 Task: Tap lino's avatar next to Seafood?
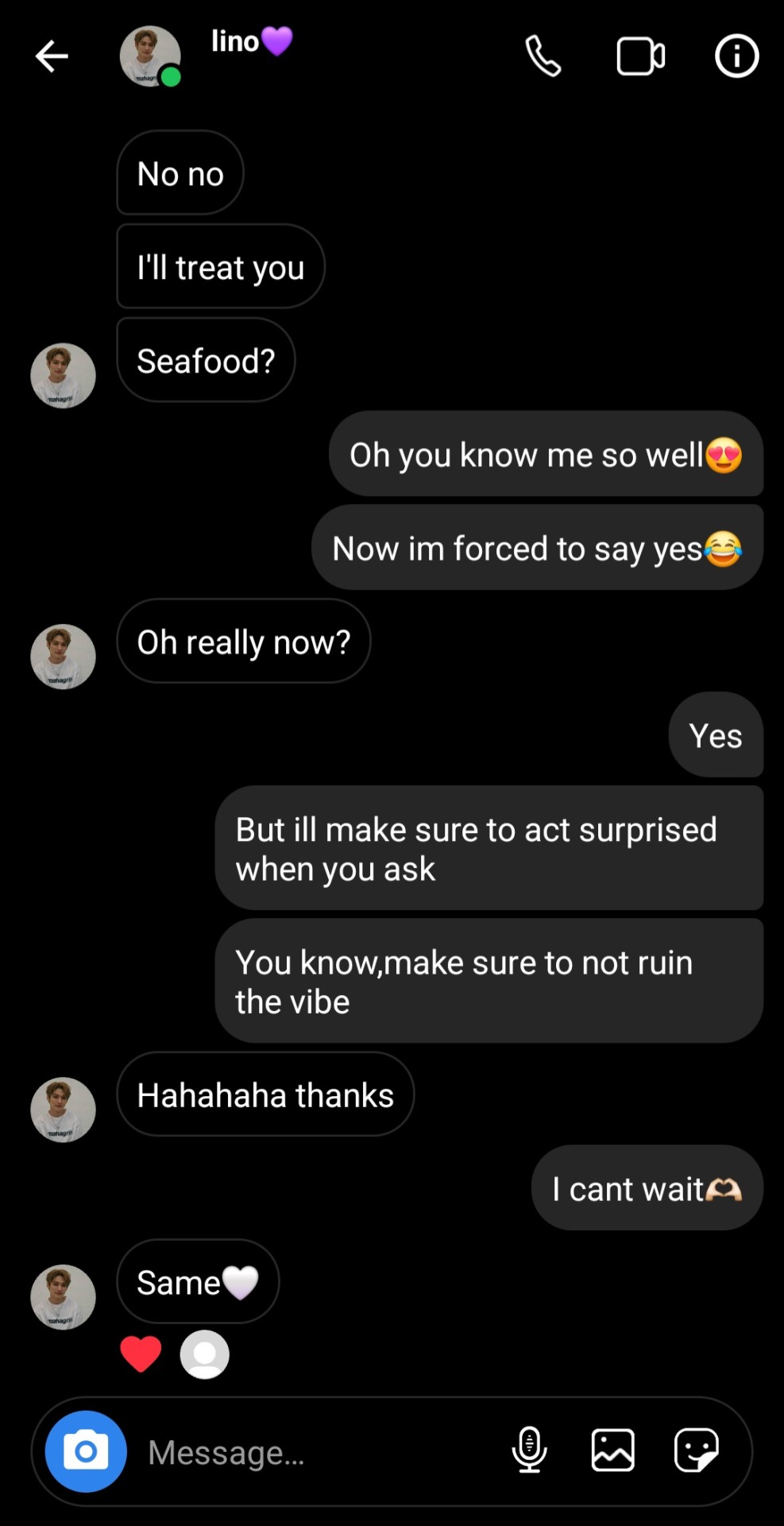click(63, 376)
